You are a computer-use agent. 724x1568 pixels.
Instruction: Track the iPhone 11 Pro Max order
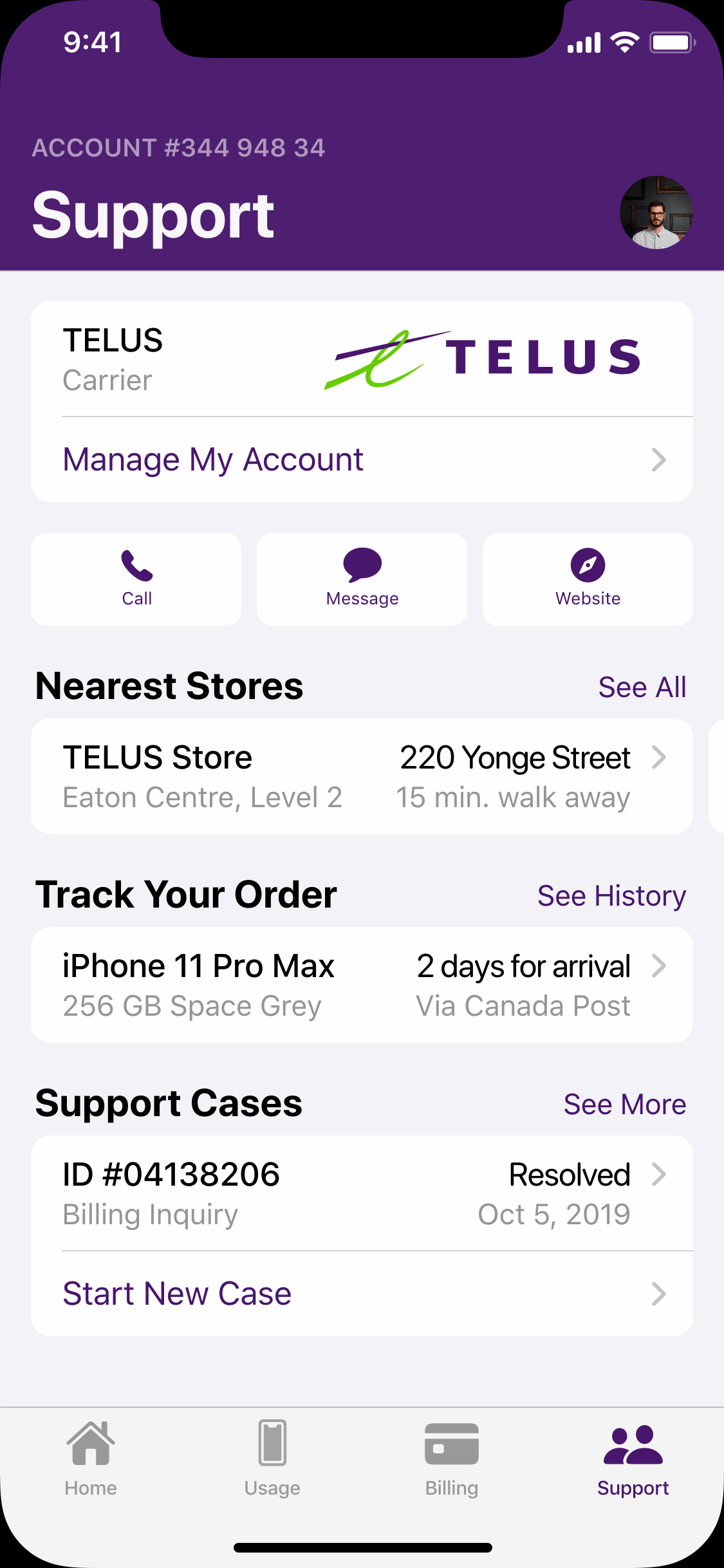362,985
